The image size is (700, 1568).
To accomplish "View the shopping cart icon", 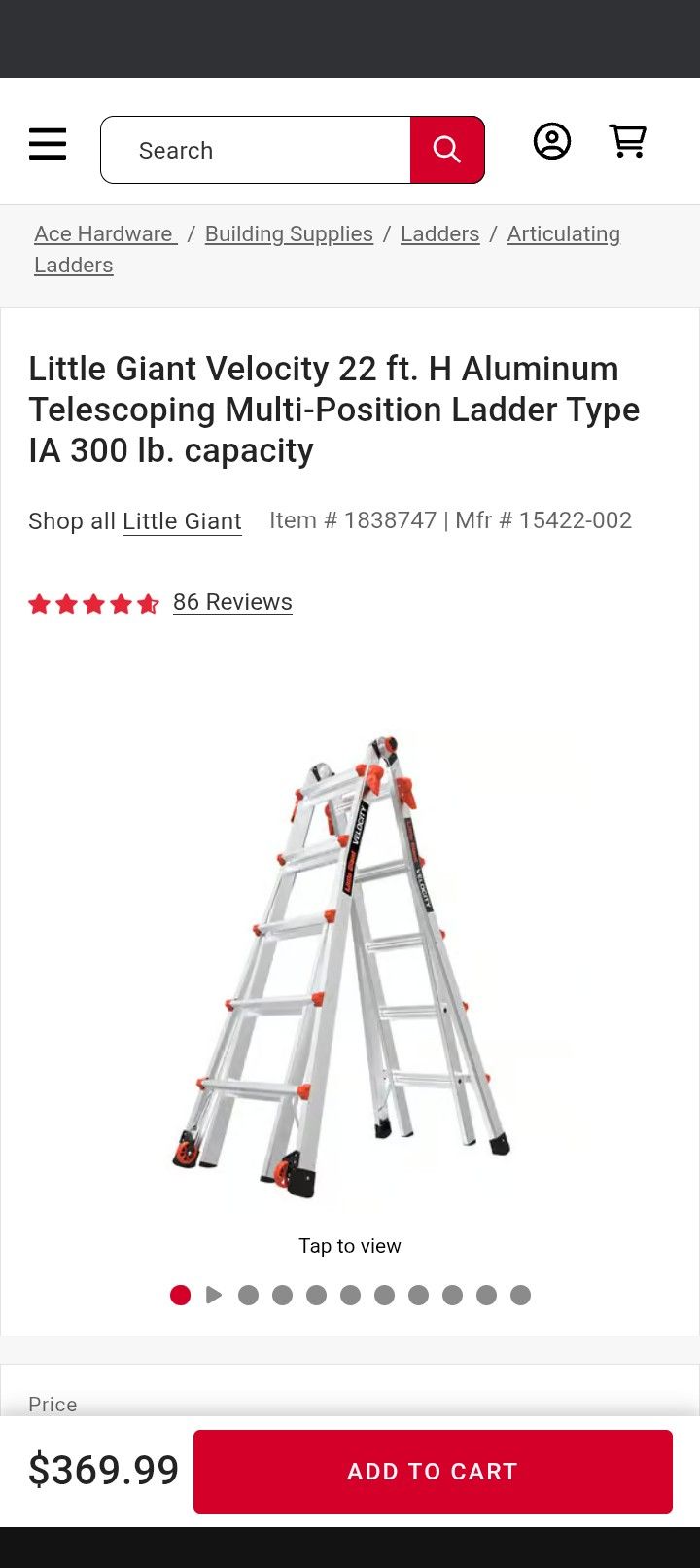I will click(x=628, y=141).
